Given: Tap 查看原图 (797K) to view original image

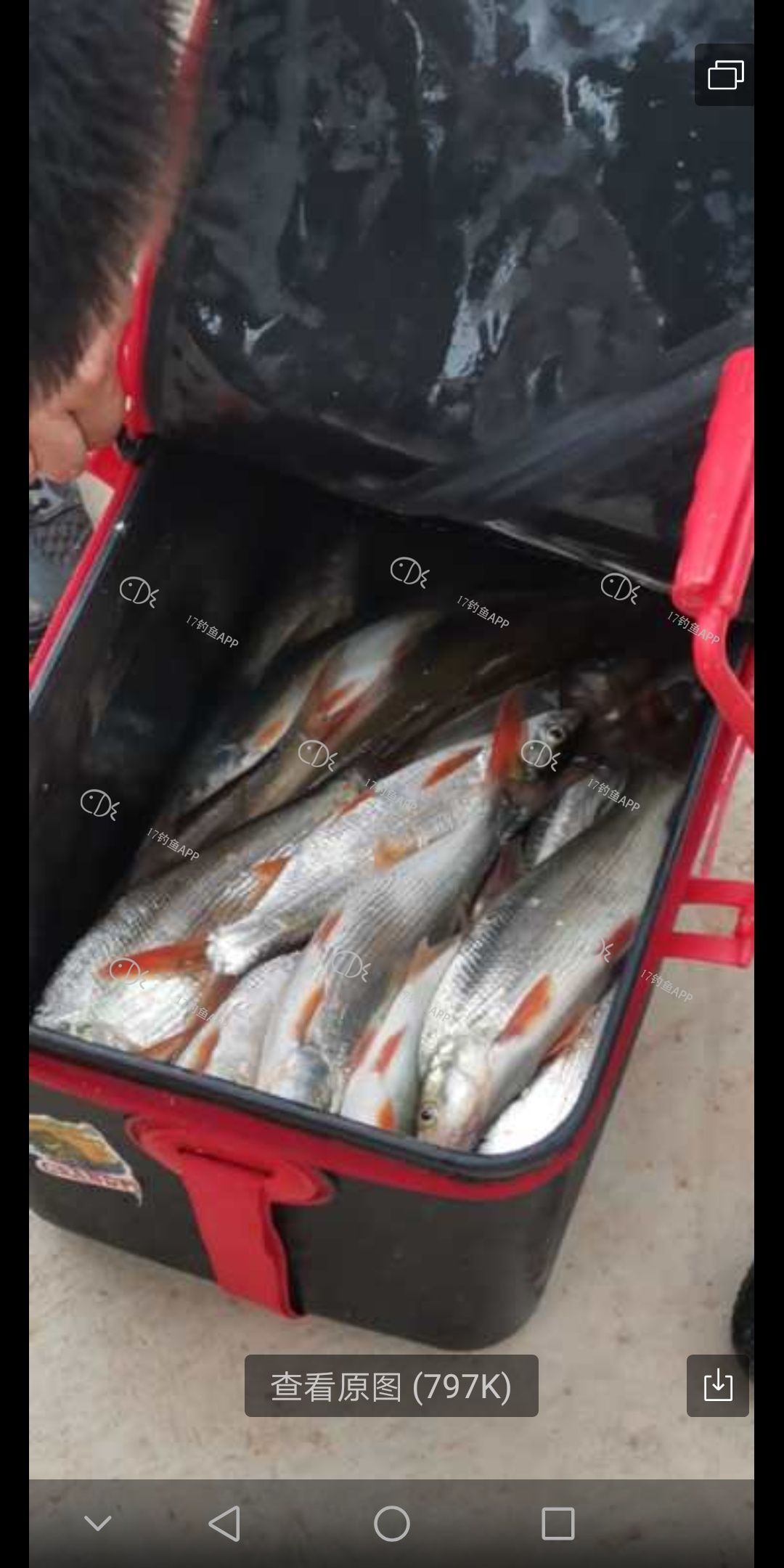Looking at the screenshot, I should click(x=391, y=1386).
